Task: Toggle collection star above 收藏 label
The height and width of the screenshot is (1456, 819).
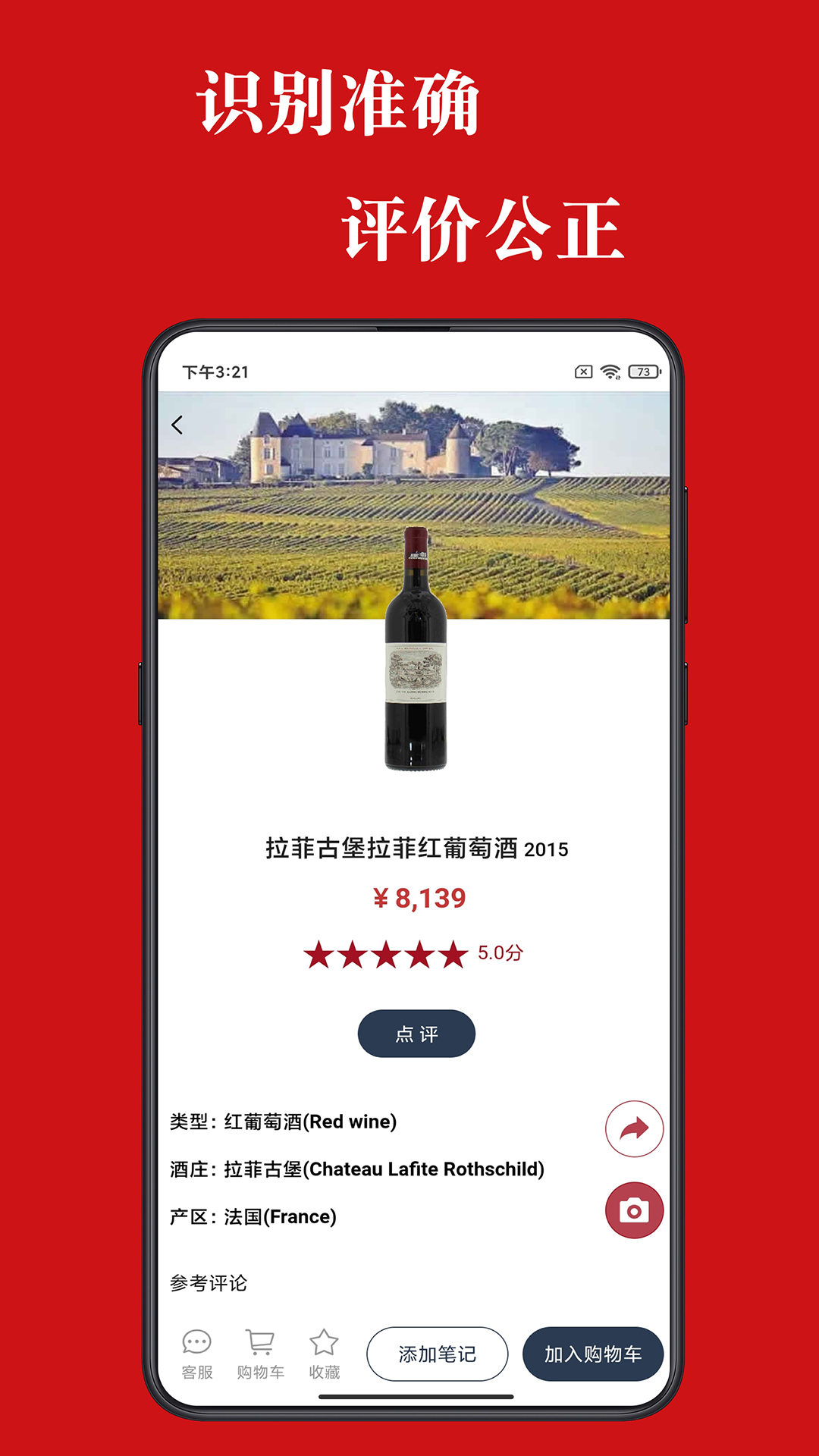Action: coord(325,1340)
